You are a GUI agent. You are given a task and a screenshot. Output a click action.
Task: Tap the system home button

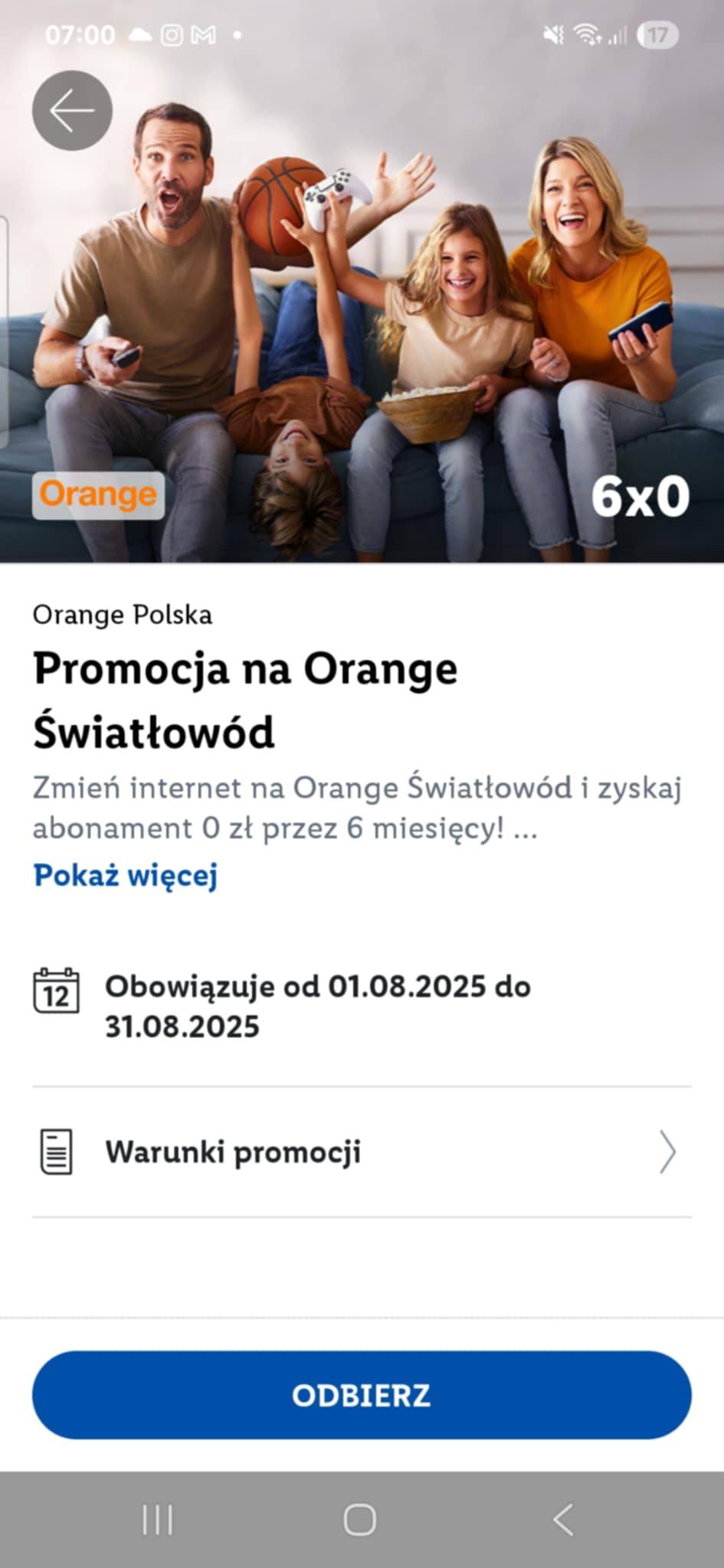tap(360, 1520)
